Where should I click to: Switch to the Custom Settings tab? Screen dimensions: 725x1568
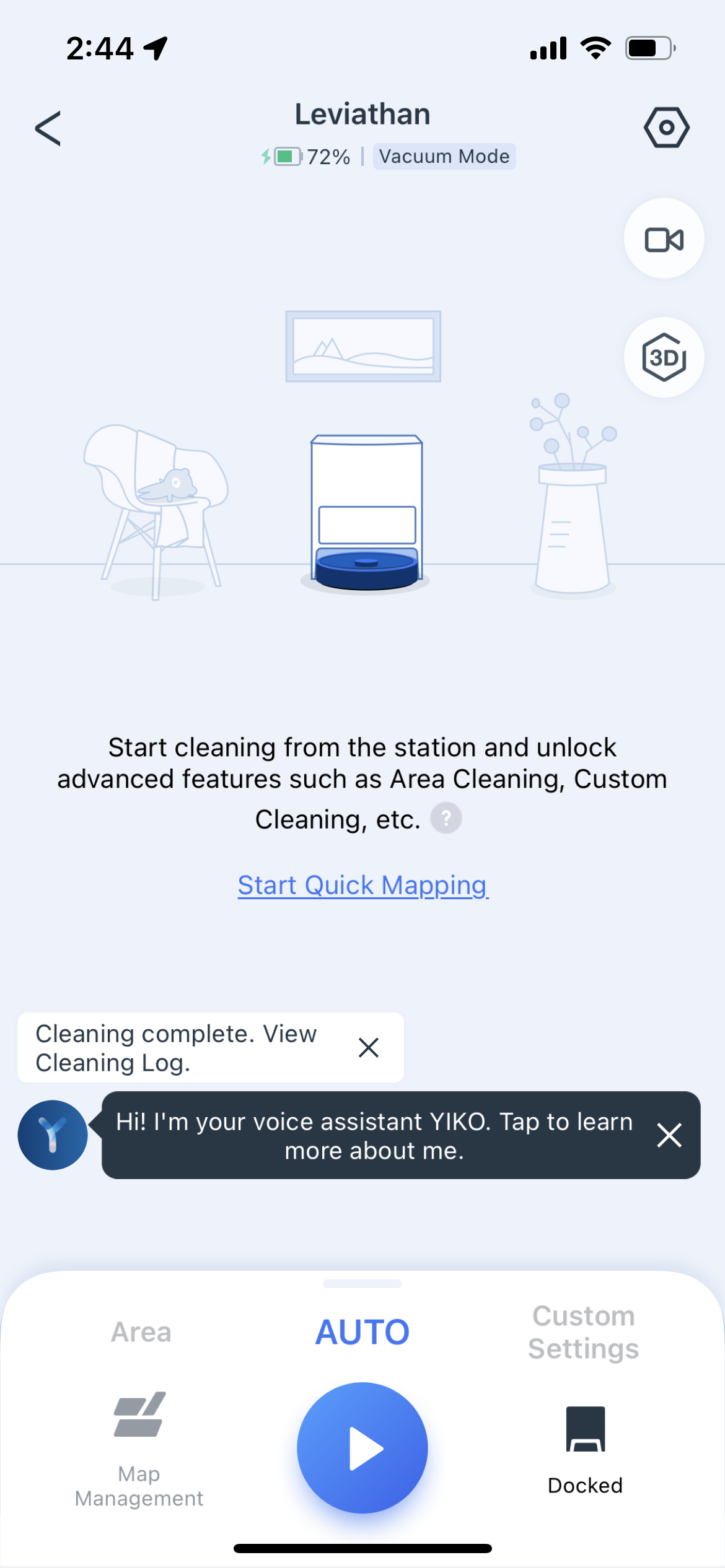pyautogui.click(x=583, y=1332)
